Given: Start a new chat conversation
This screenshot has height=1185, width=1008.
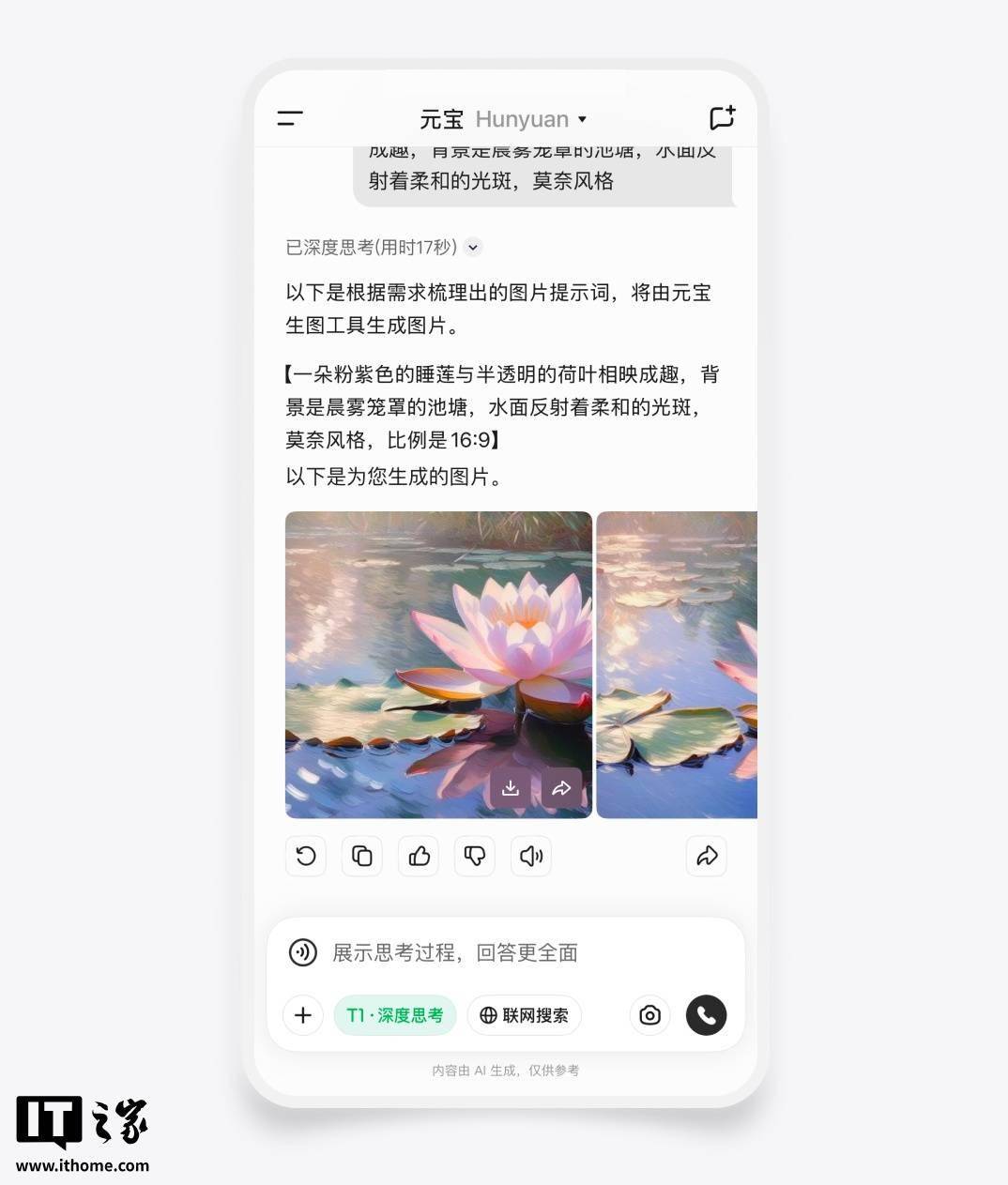Looking at the screenshot, I should click(722, 118).
